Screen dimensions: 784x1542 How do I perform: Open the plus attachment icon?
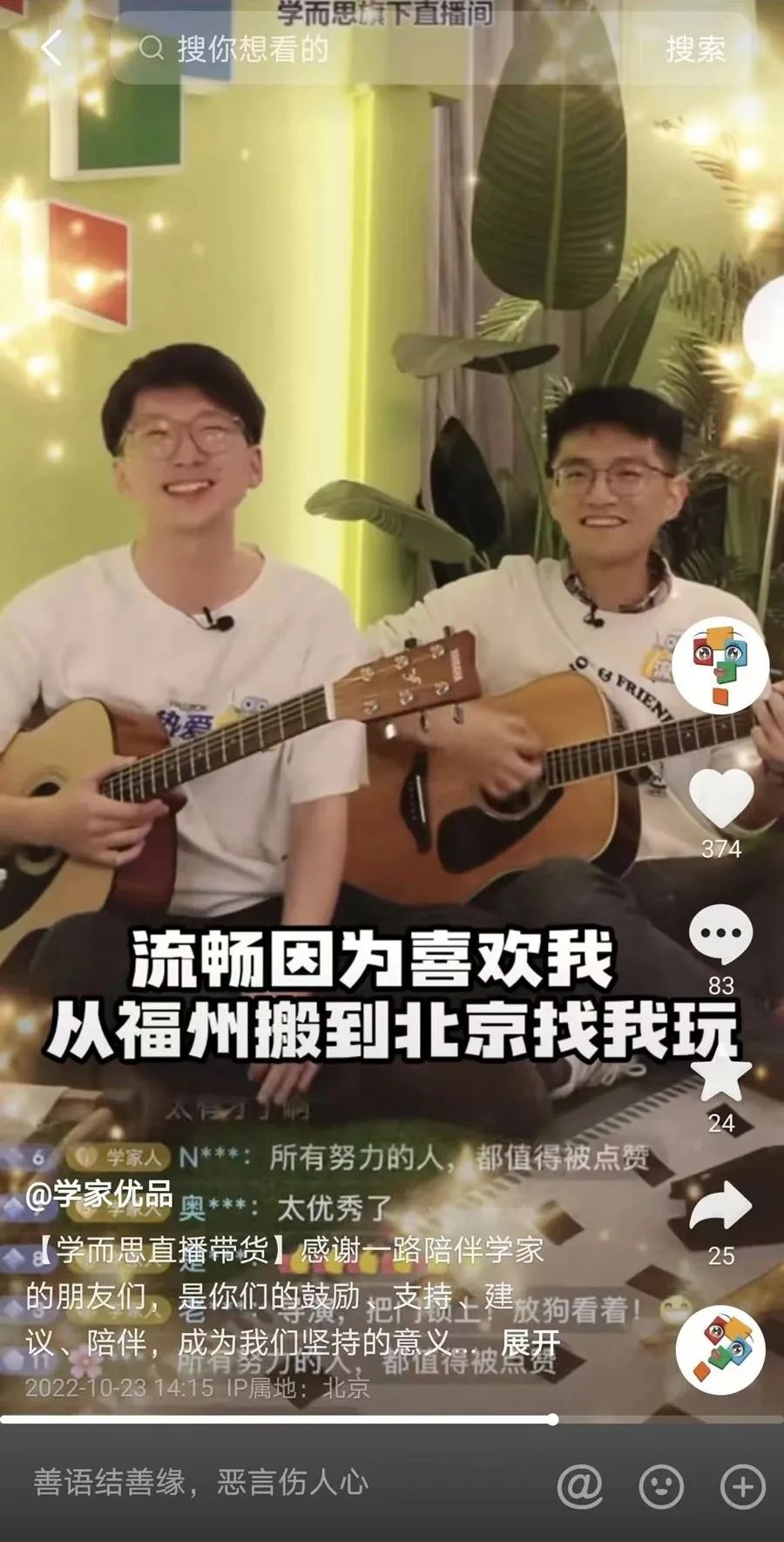pos(742,1485)
